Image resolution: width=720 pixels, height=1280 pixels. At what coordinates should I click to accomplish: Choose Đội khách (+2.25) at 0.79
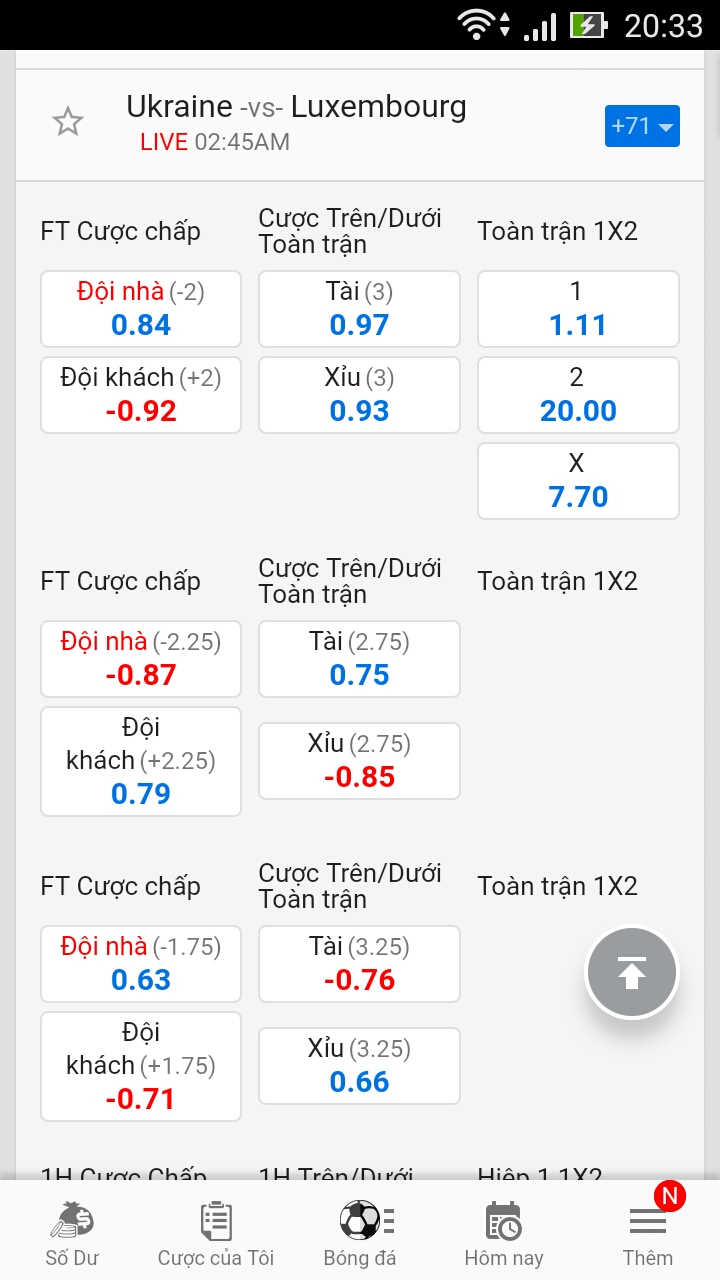(x=141, y=761)
